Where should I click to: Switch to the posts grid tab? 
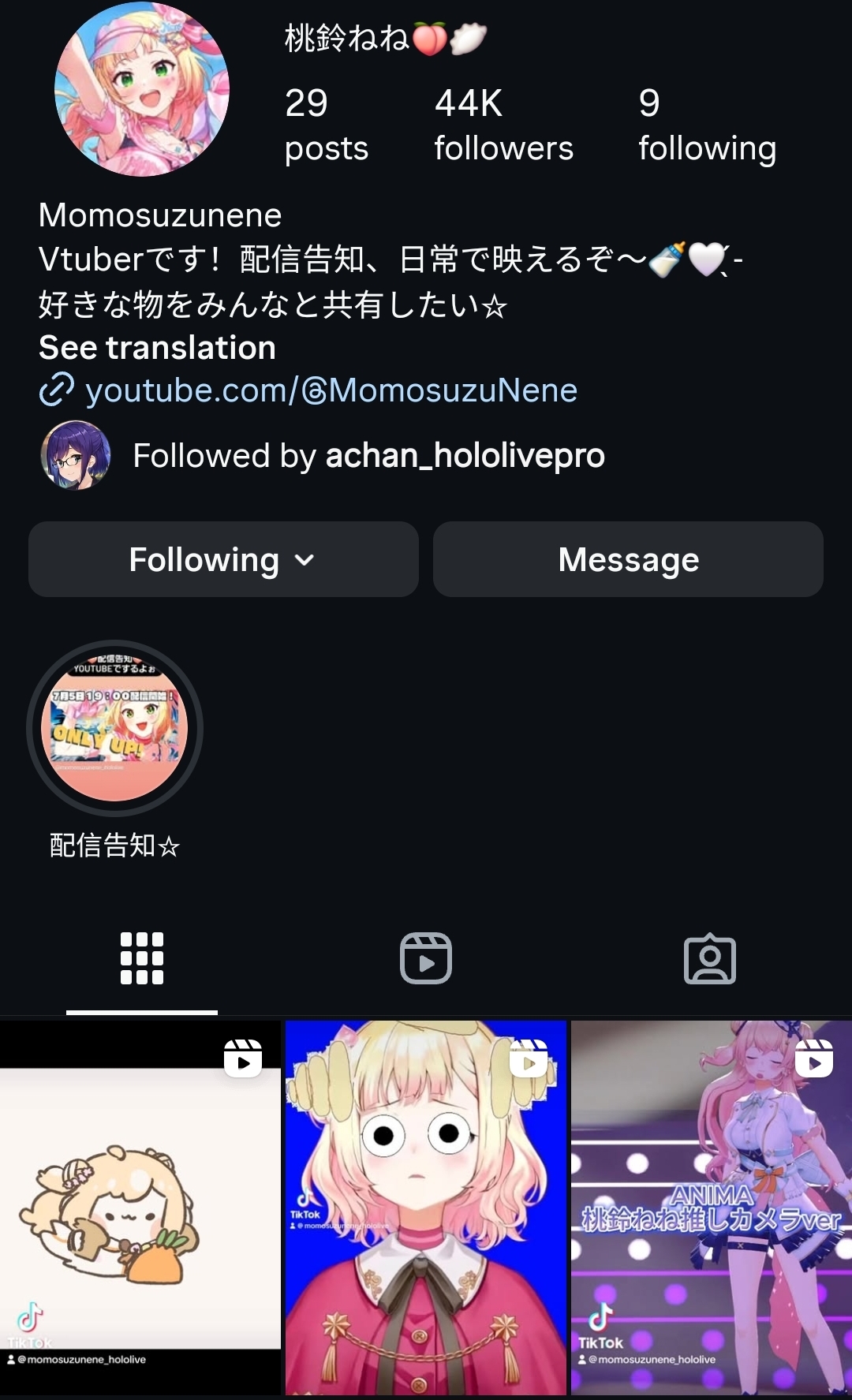click(x=142, y=958)
